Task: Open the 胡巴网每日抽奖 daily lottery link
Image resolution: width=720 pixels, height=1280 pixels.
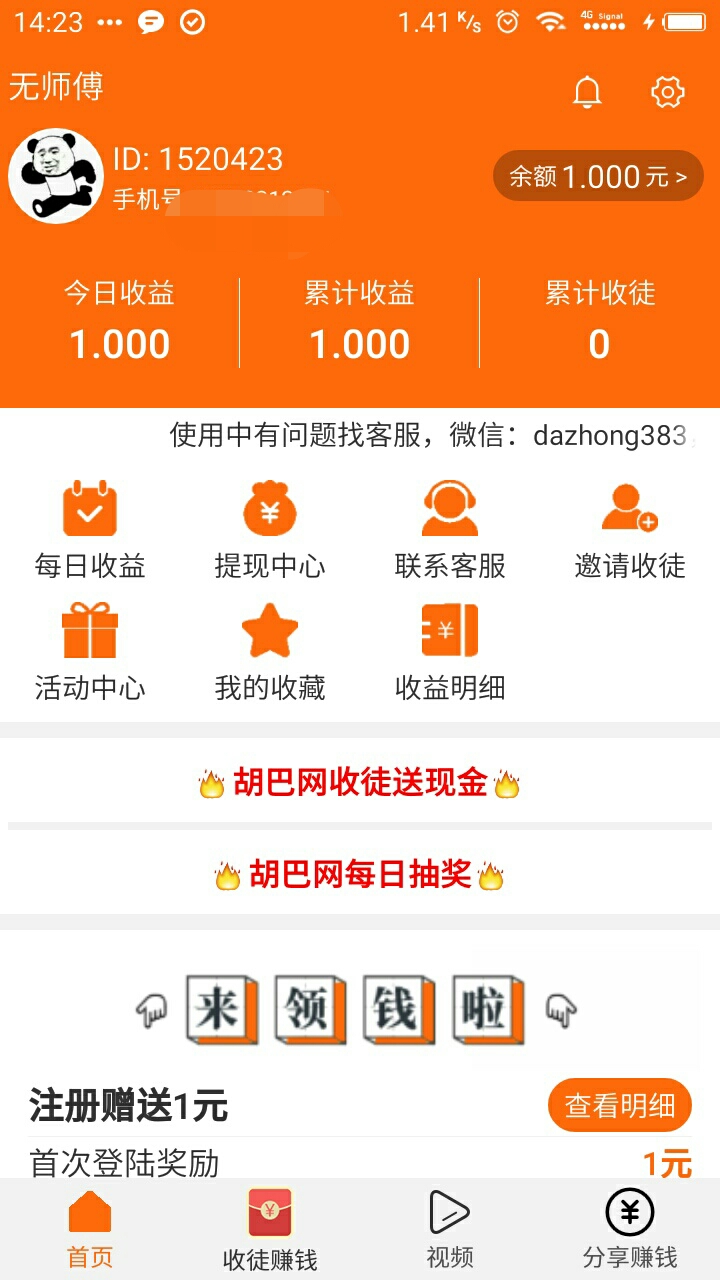Action: [360, 872]
